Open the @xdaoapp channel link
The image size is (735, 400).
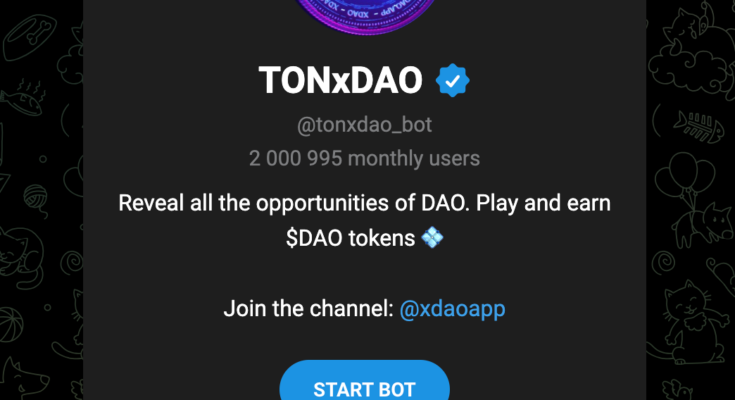[452, 309]
